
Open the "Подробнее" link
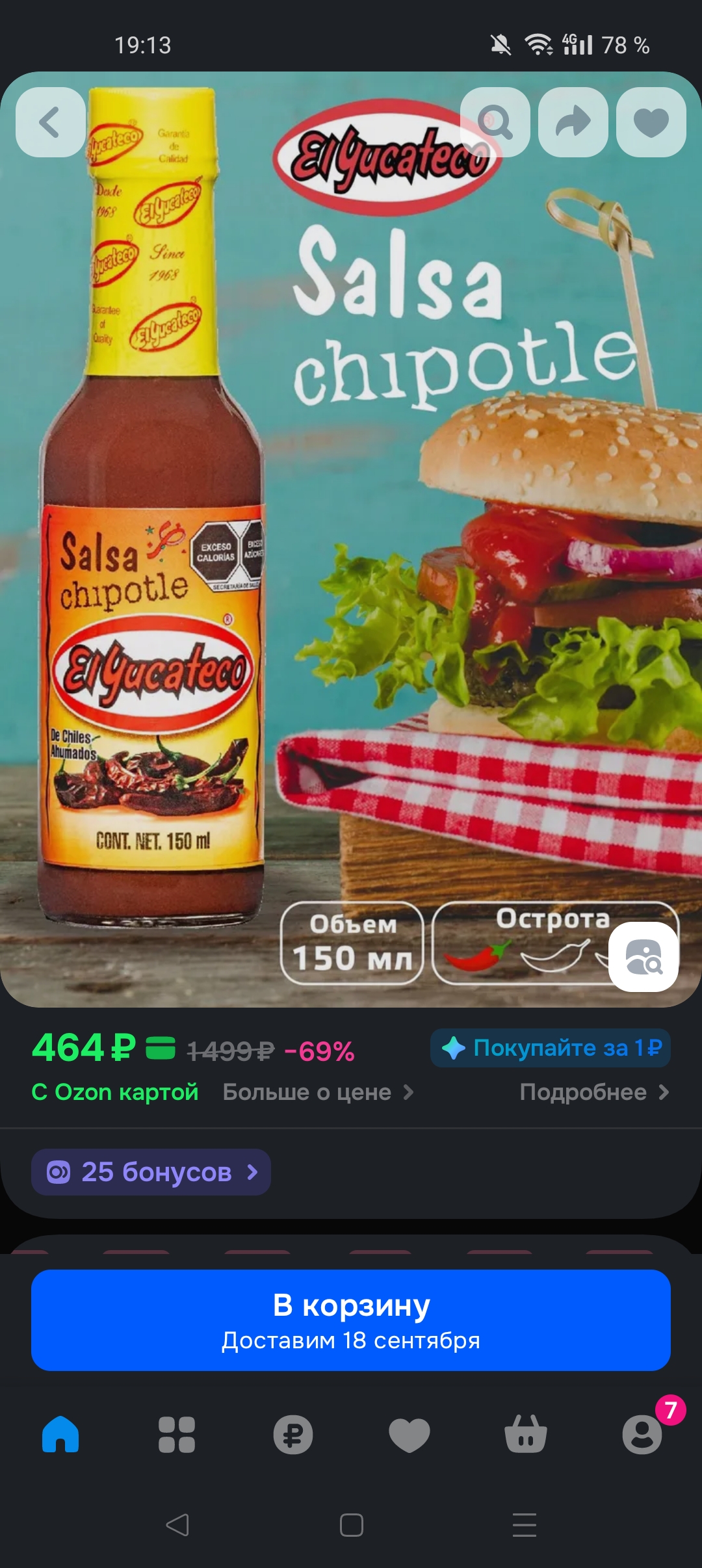(594, 1092)
